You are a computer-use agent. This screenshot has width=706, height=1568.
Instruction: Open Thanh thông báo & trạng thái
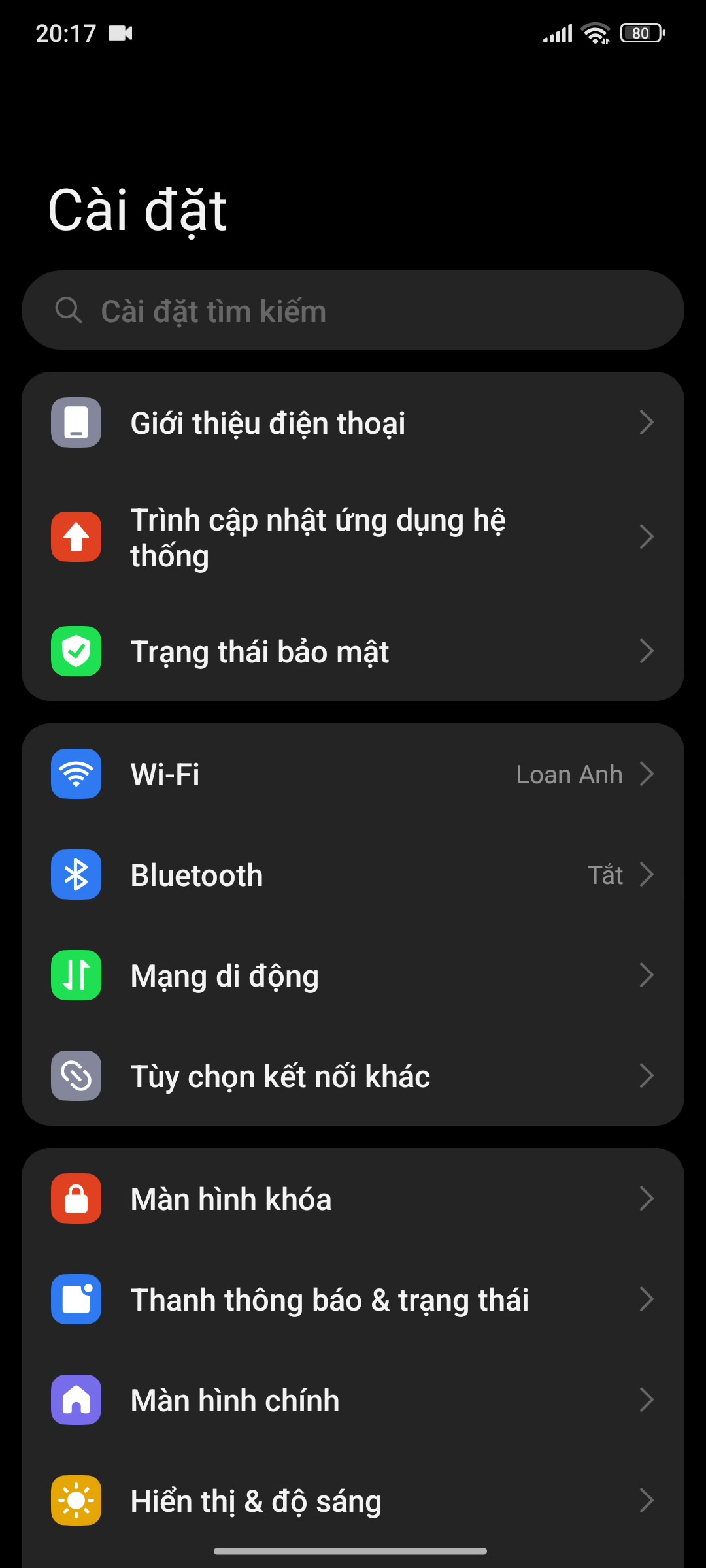pyautogui.click(x=353, y=1299)
